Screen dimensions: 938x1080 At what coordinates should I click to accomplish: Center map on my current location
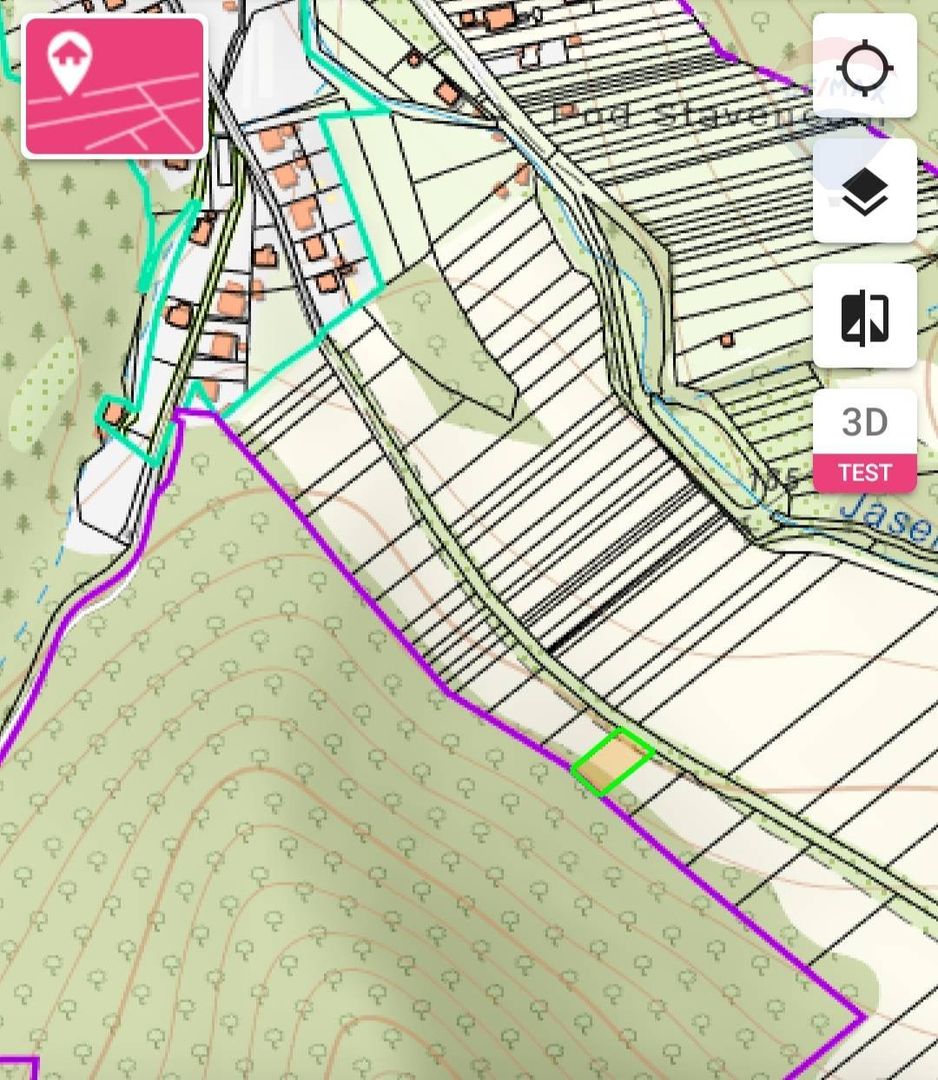click(x=865, y=67)
